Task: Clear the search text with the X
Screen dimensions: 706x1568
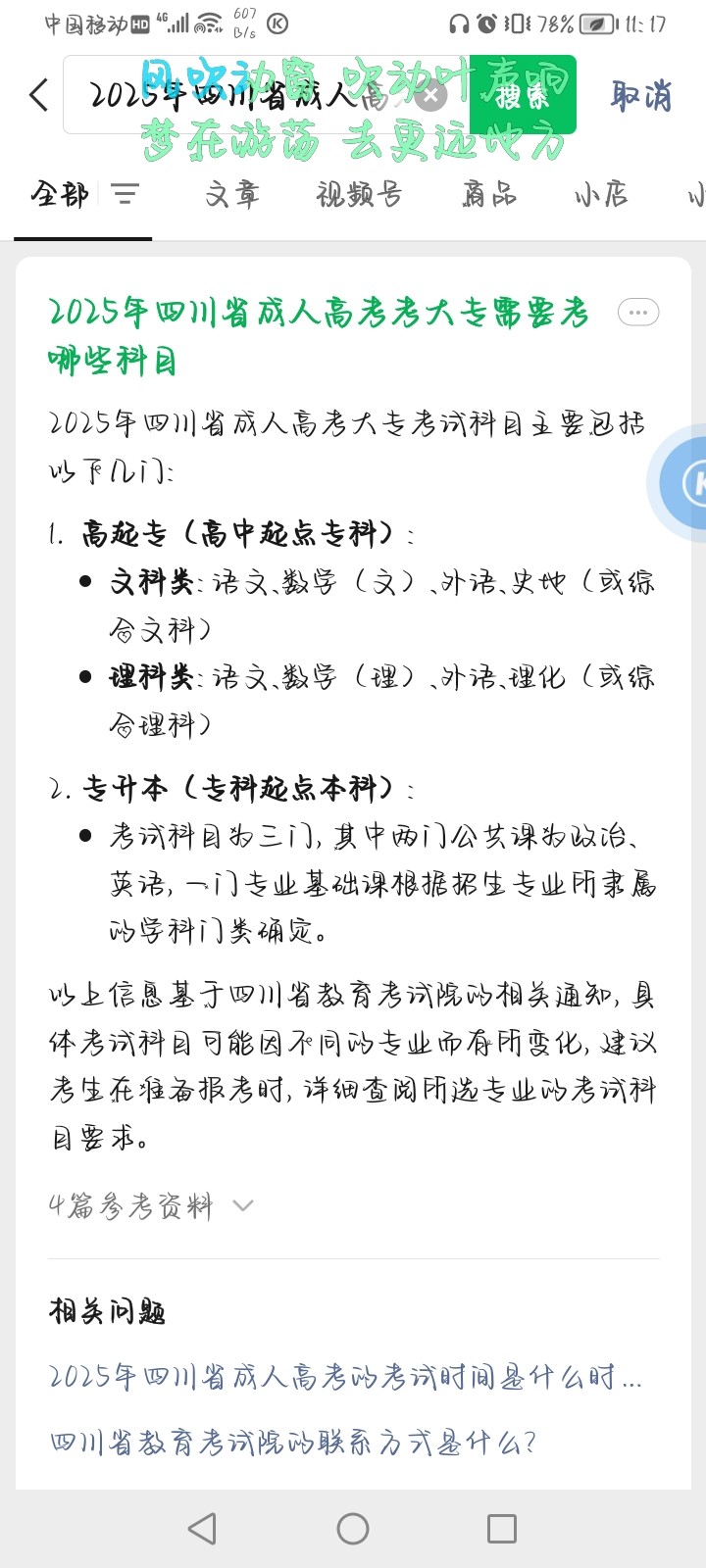Action: 429,95
